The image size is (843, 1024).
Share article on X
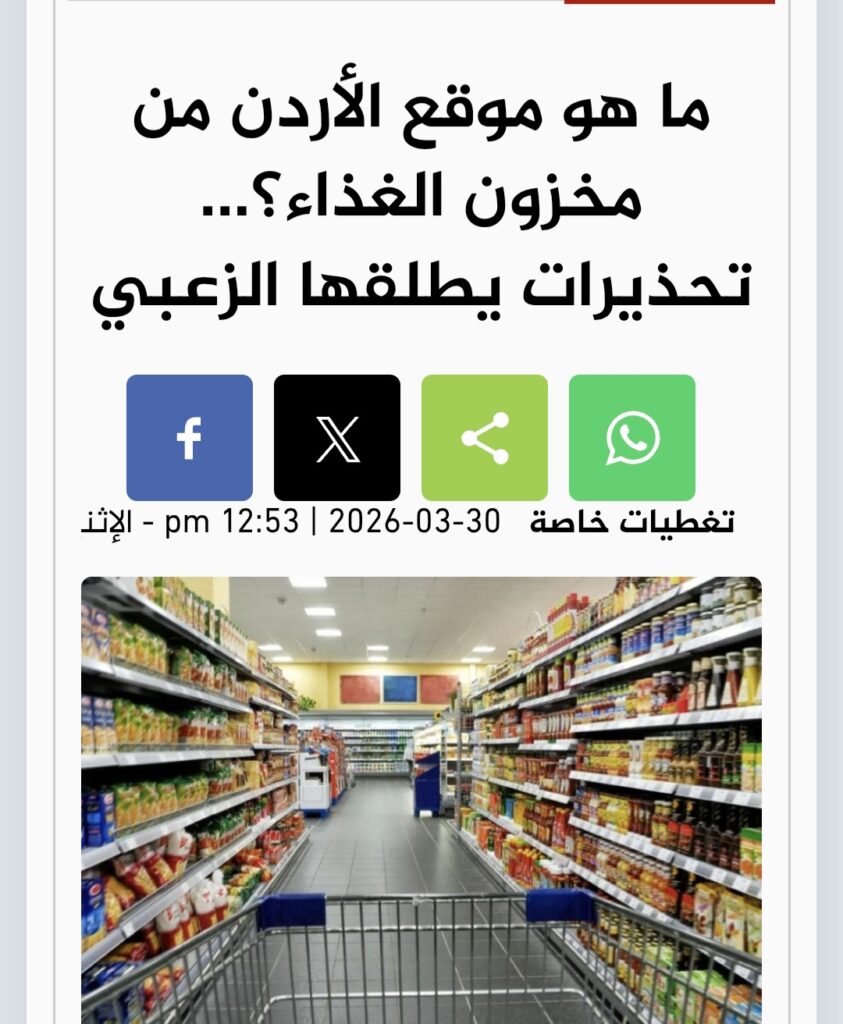337,437
